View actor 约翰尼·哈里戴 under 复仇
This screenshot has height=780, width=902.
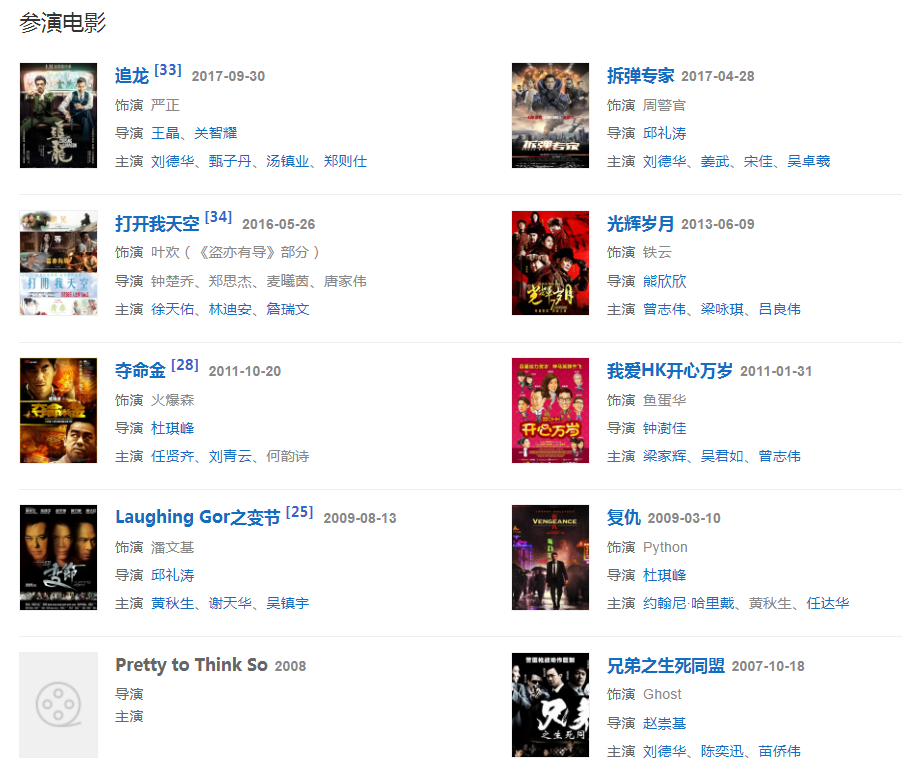point(688,603)
